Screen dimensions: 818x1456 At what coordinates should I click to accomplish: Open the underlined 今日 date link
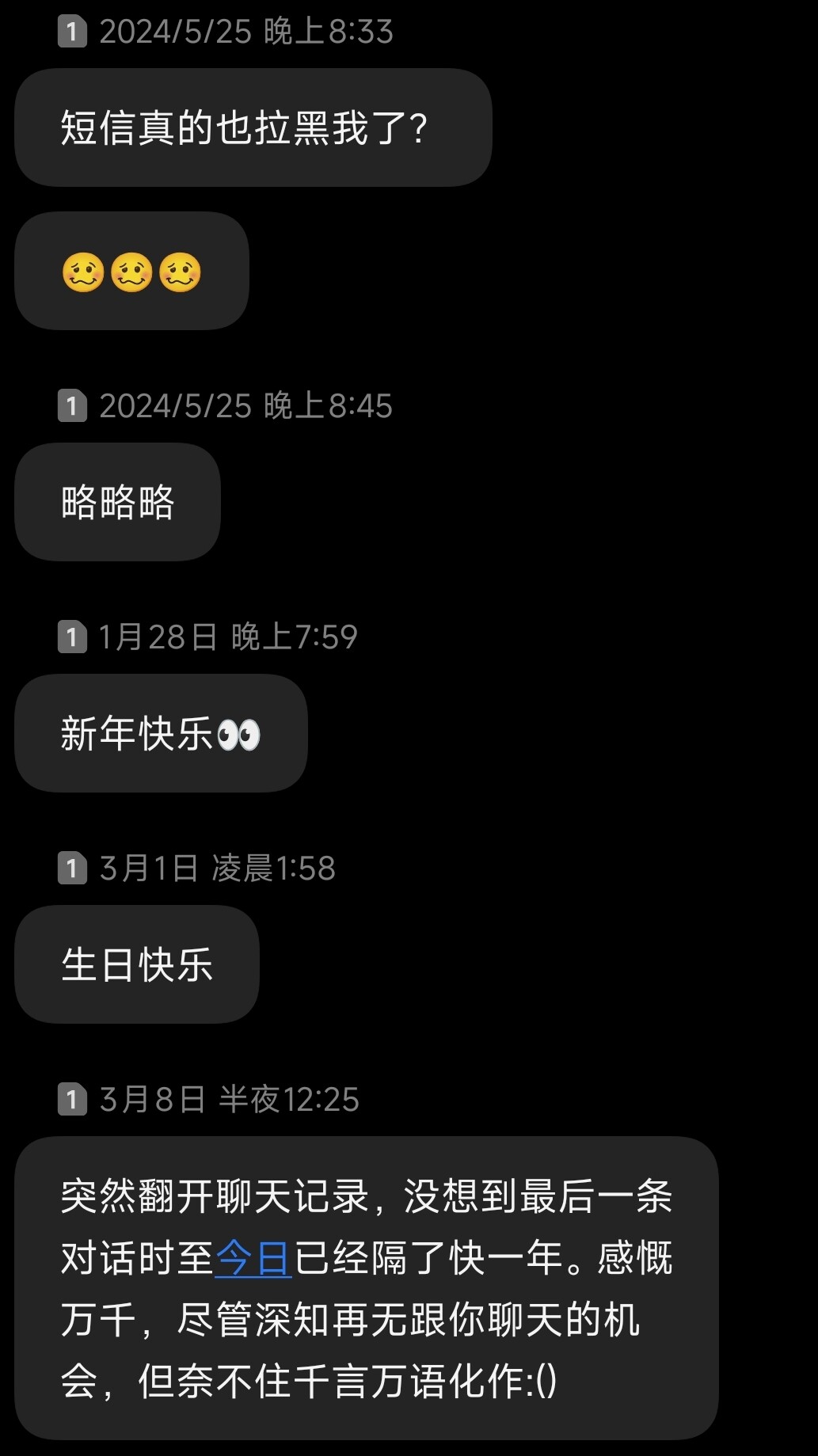[253, 1258]
